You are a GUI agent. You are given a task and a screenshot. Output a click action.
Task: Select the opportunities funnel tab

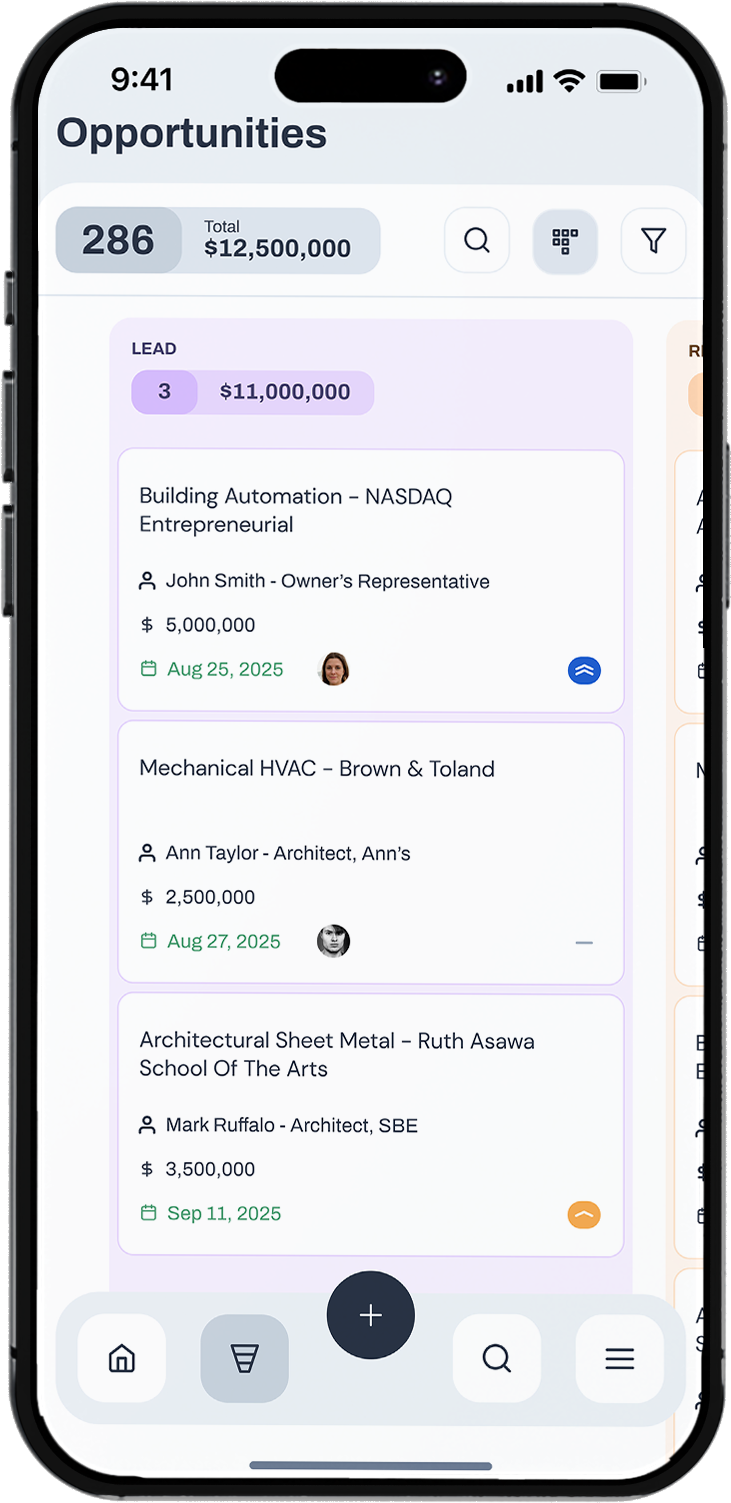pyautogui.click(x=245, y=1358)
